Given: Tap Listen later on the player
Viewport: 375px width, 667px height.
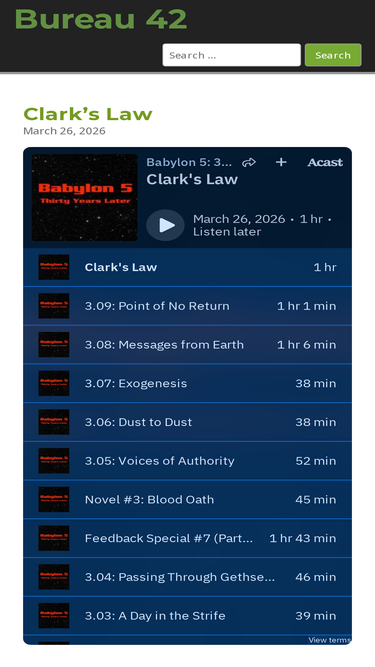Looking at the screenshot, I should point(227,232).
